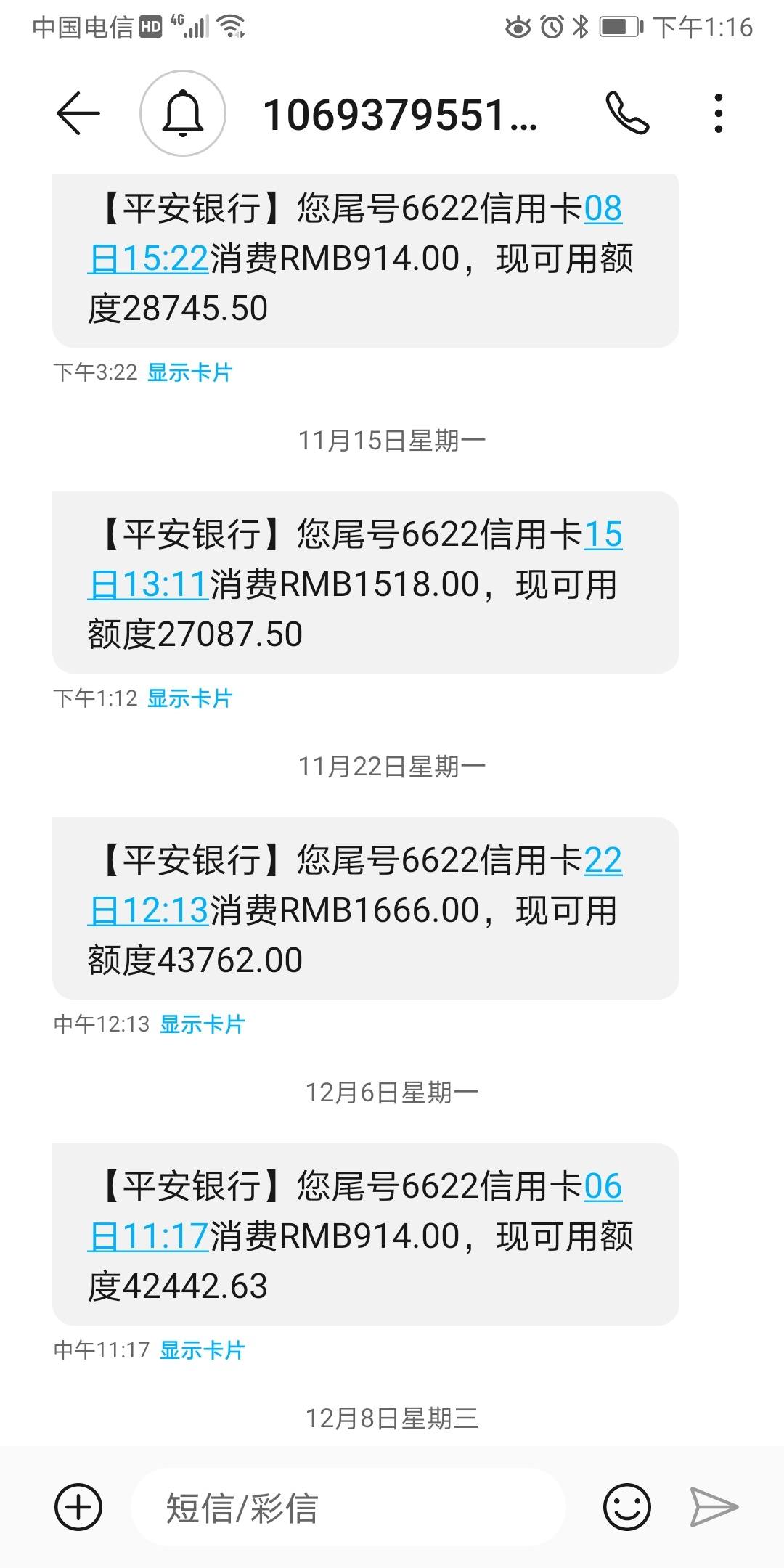The height and width of the screenshot is (1568, 784).
Task: Open the three-dot overflow menu
Action: [718, 113]
